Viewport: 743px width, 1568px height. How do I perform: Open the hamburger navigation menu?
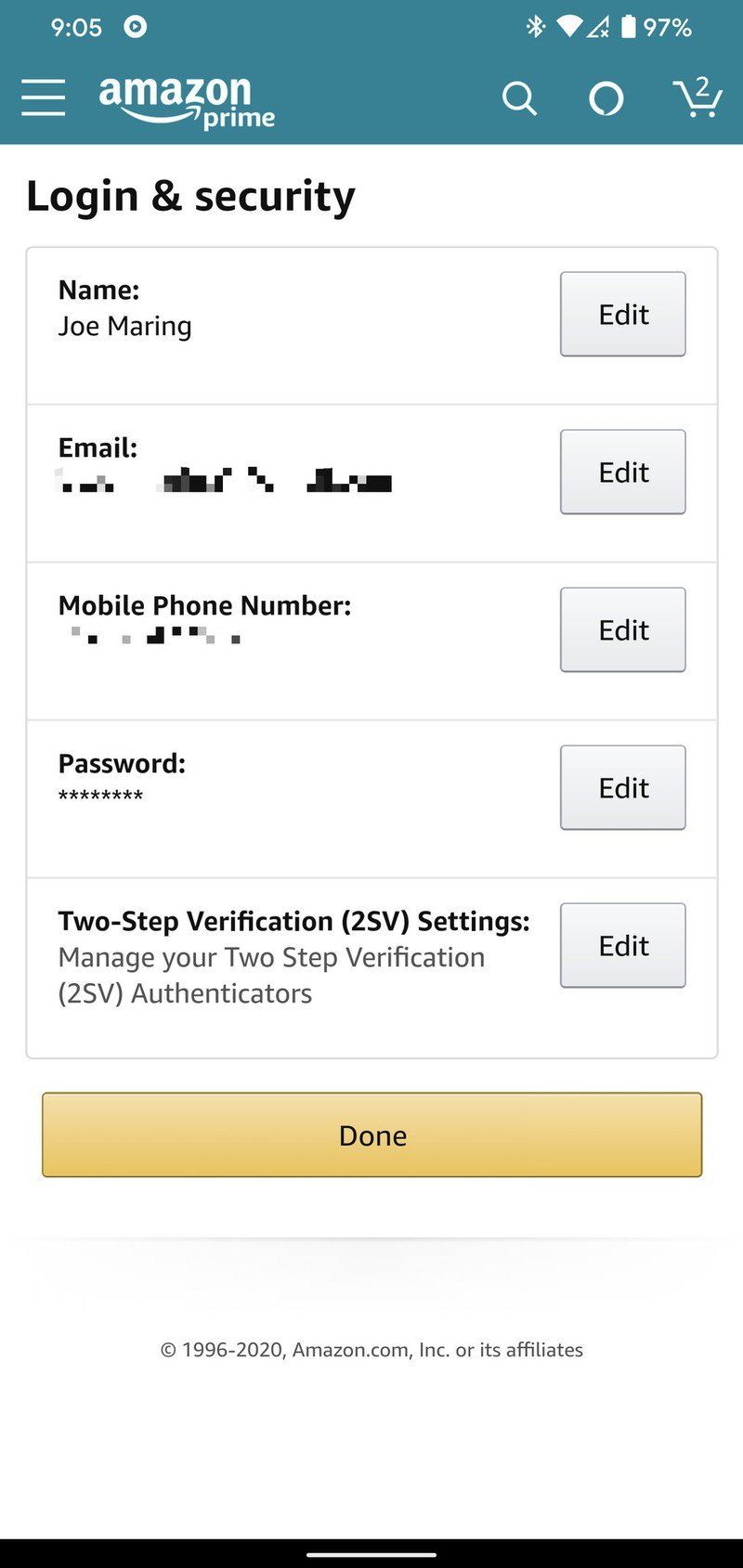42,97
